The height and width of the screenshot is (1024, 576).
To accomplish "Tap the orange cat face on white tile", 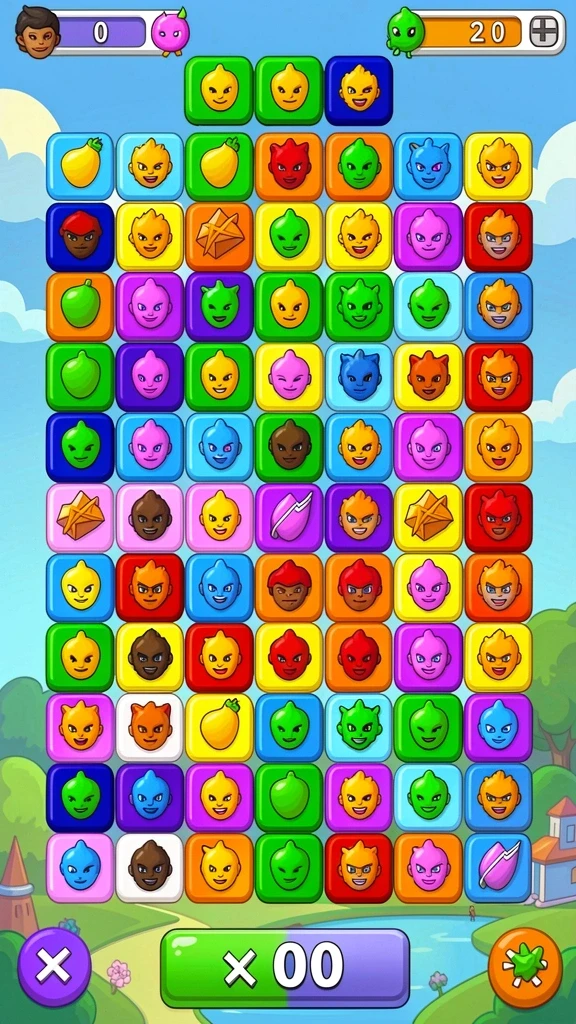I will pyautogui.click(x=150, y=727).
